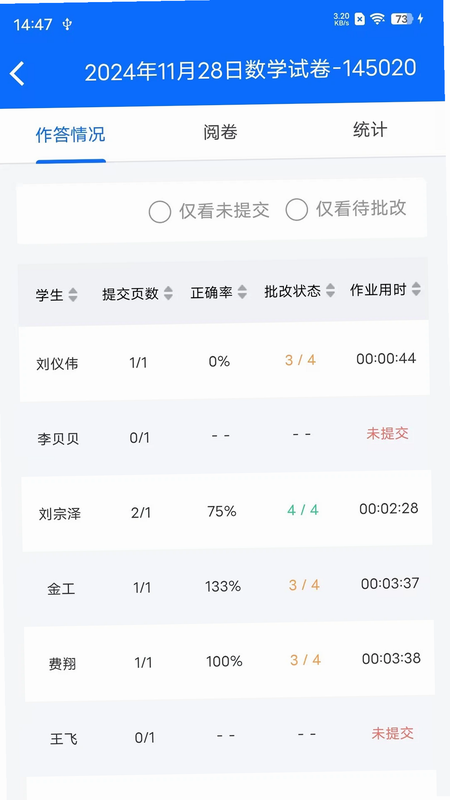Open 刘仪伟's submission row
The image size is (450, 800).
click(224, 361)
